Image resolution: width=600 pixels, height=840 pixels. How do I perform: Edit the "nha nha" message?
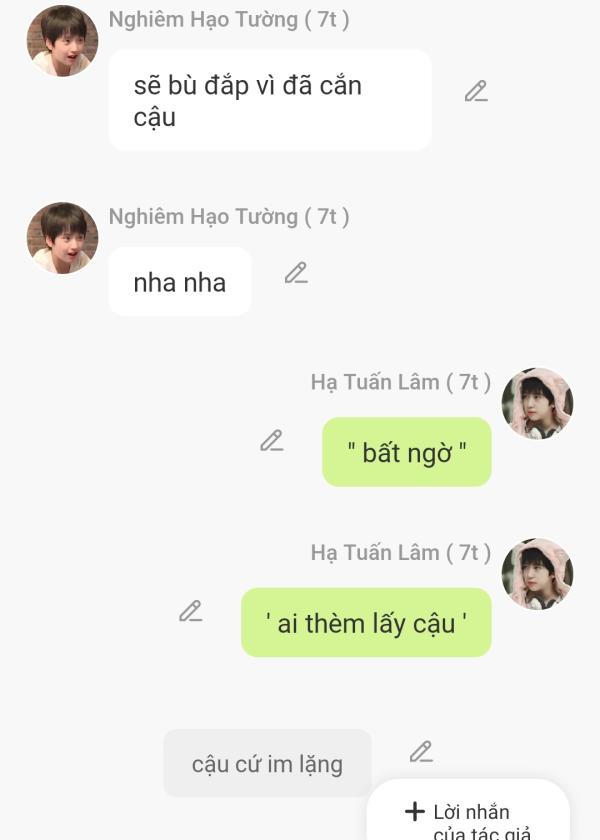(295, 273)
